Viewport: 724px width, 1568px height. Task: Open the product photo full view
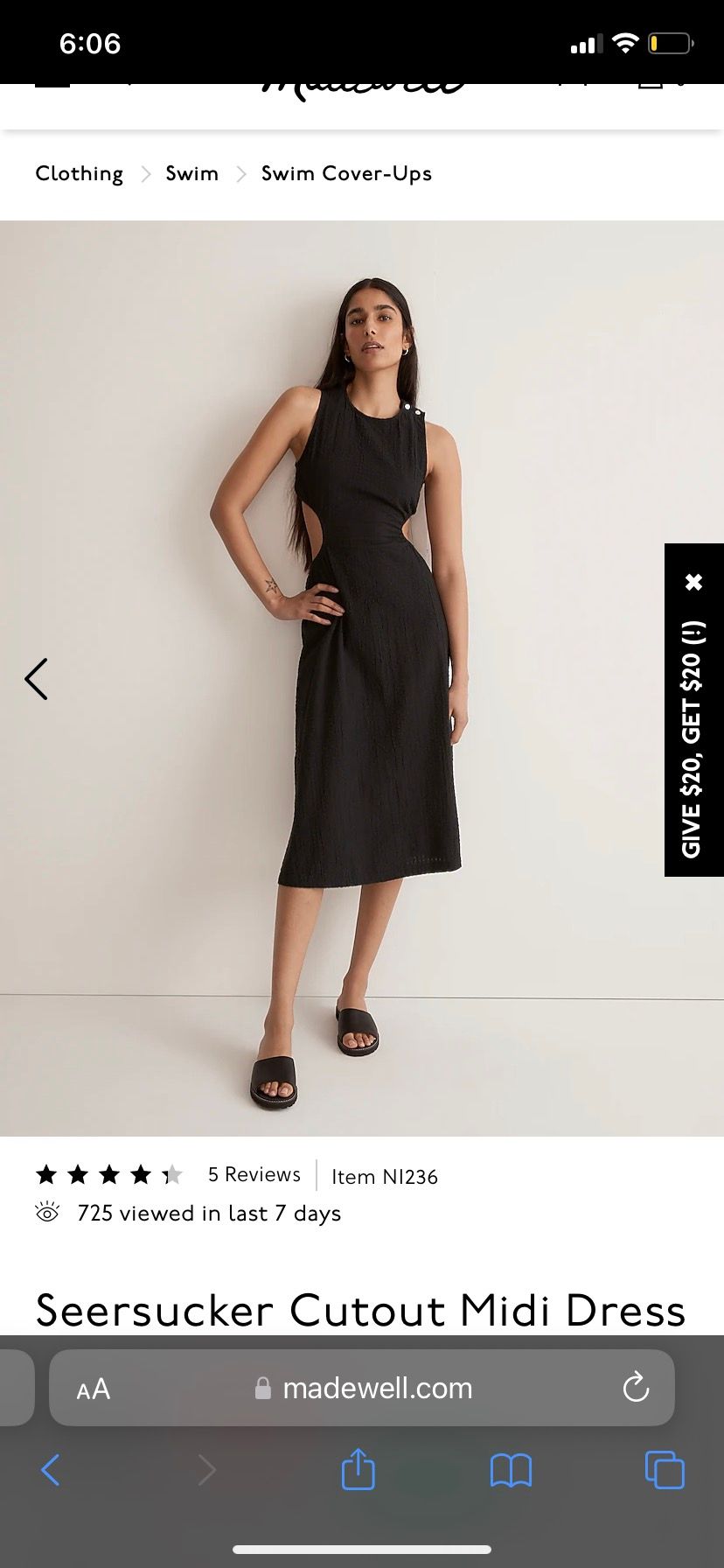tap(362, 678)
